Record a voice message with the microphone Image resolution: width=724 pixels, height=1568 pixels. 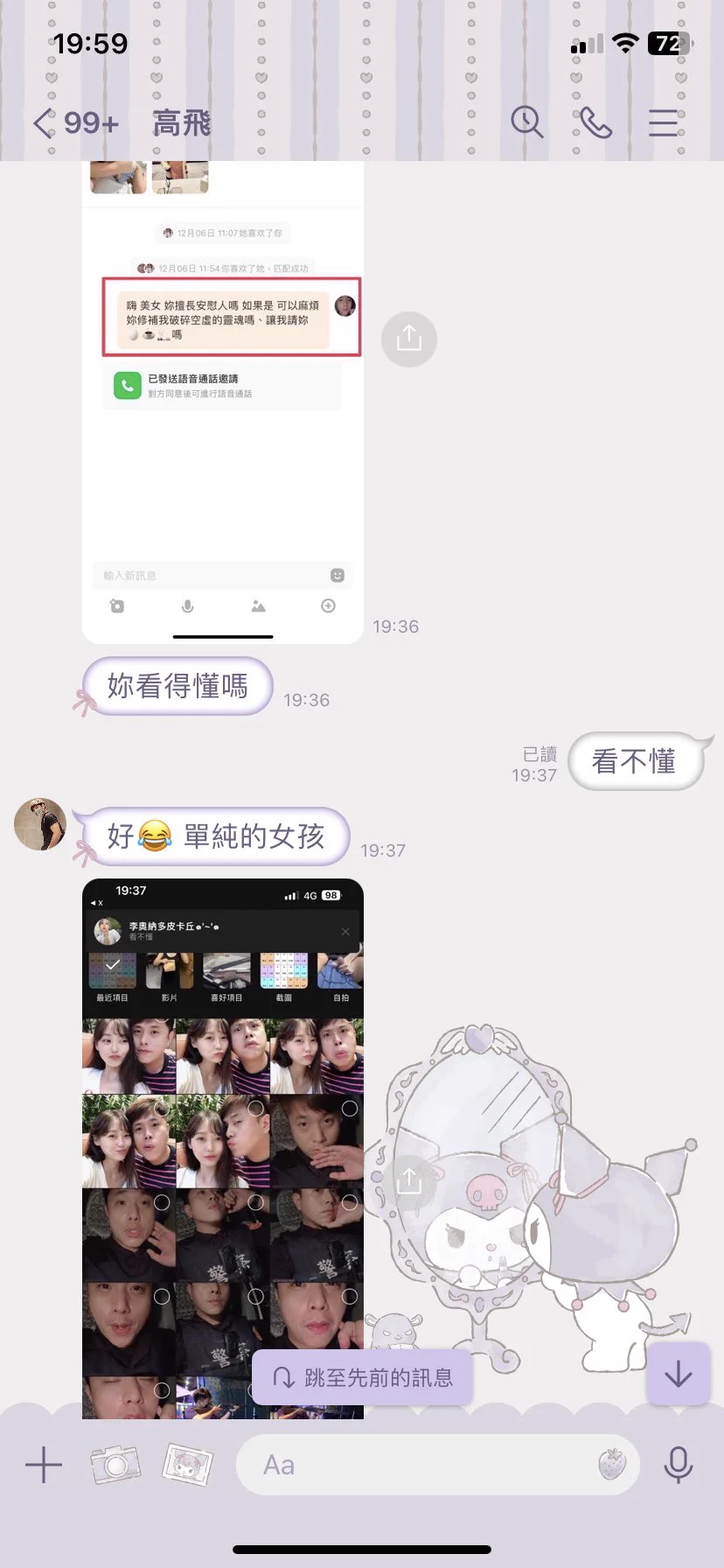click(678, 1465)
